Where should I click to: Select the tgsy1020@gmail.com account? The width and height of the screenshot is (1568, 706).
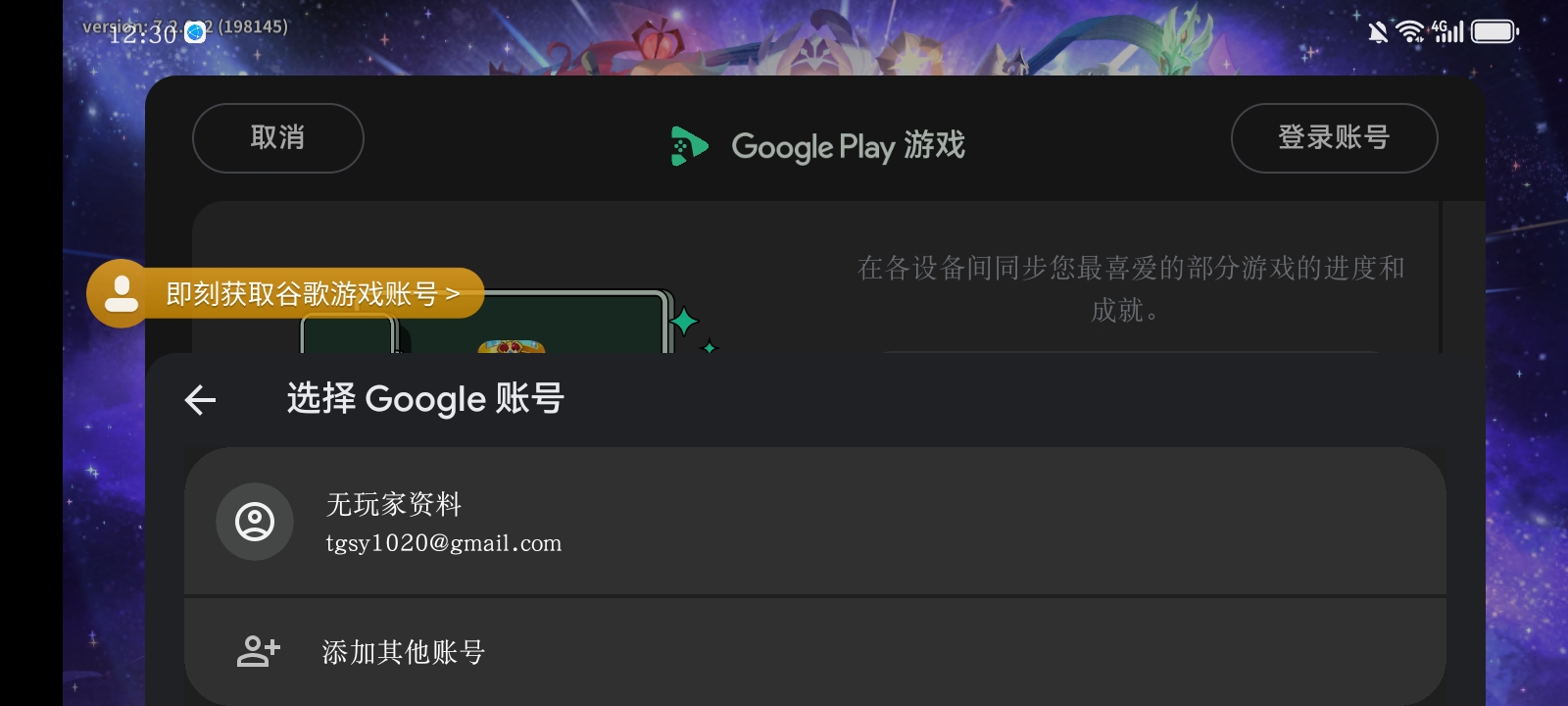[813, 522]
